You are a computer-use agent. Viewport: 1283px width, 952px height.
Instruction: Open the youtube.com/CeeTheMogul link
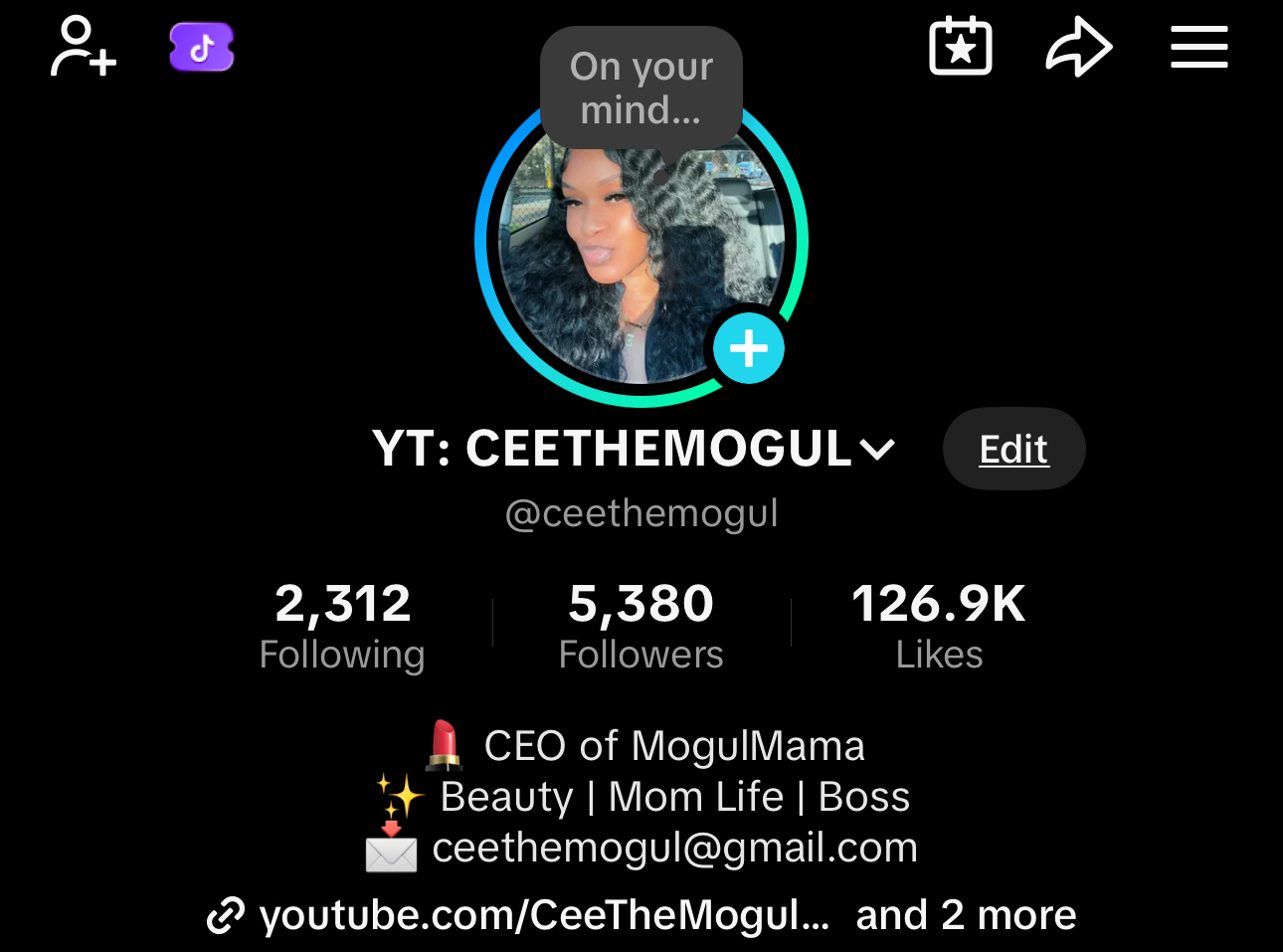[543, 915]
